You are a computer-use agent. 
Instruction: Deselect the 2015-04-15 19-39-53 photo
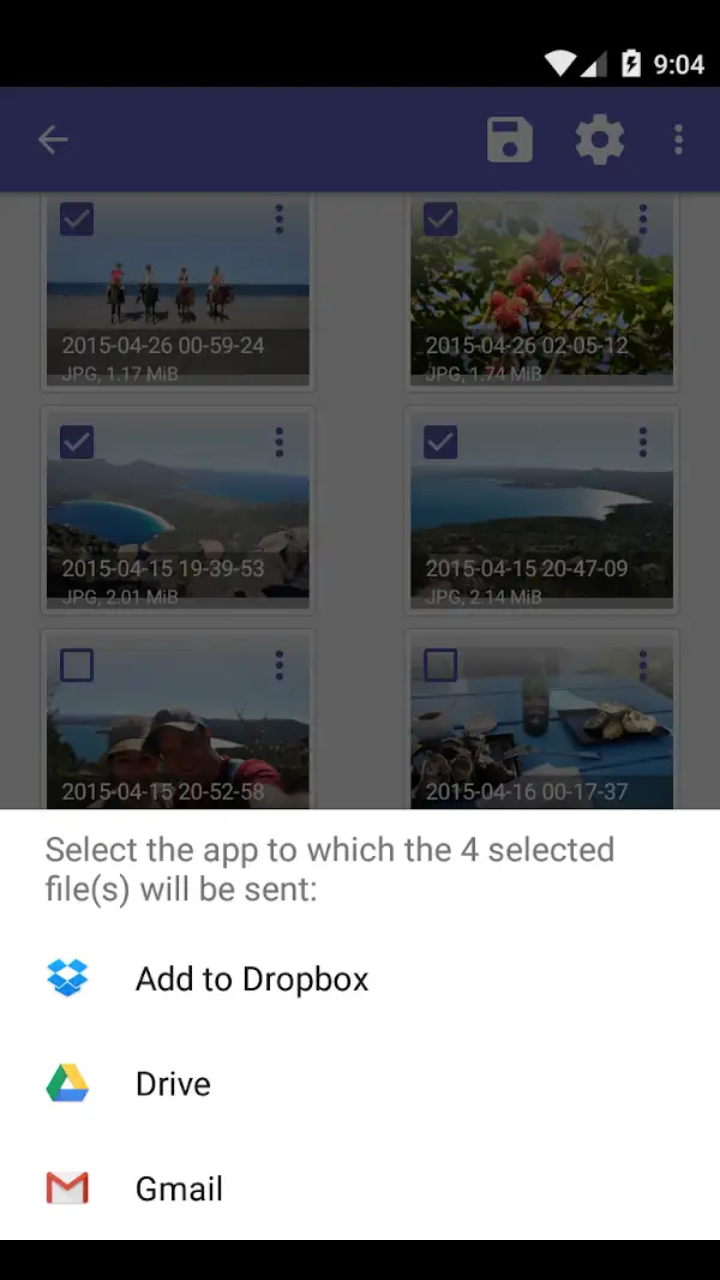[77, 442]
